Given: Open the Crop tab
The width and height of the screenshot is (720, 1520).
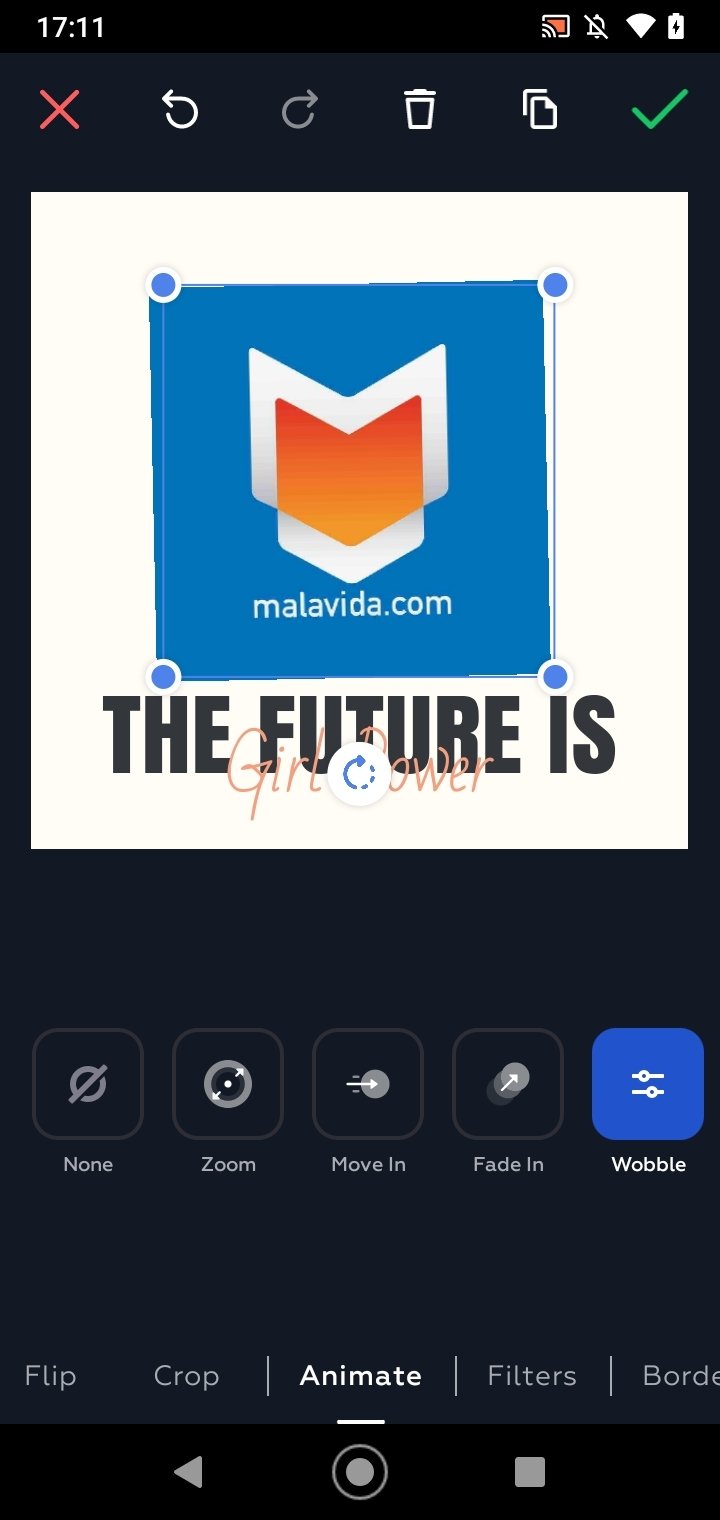Looking at the screenshot, I should 186,1377.
